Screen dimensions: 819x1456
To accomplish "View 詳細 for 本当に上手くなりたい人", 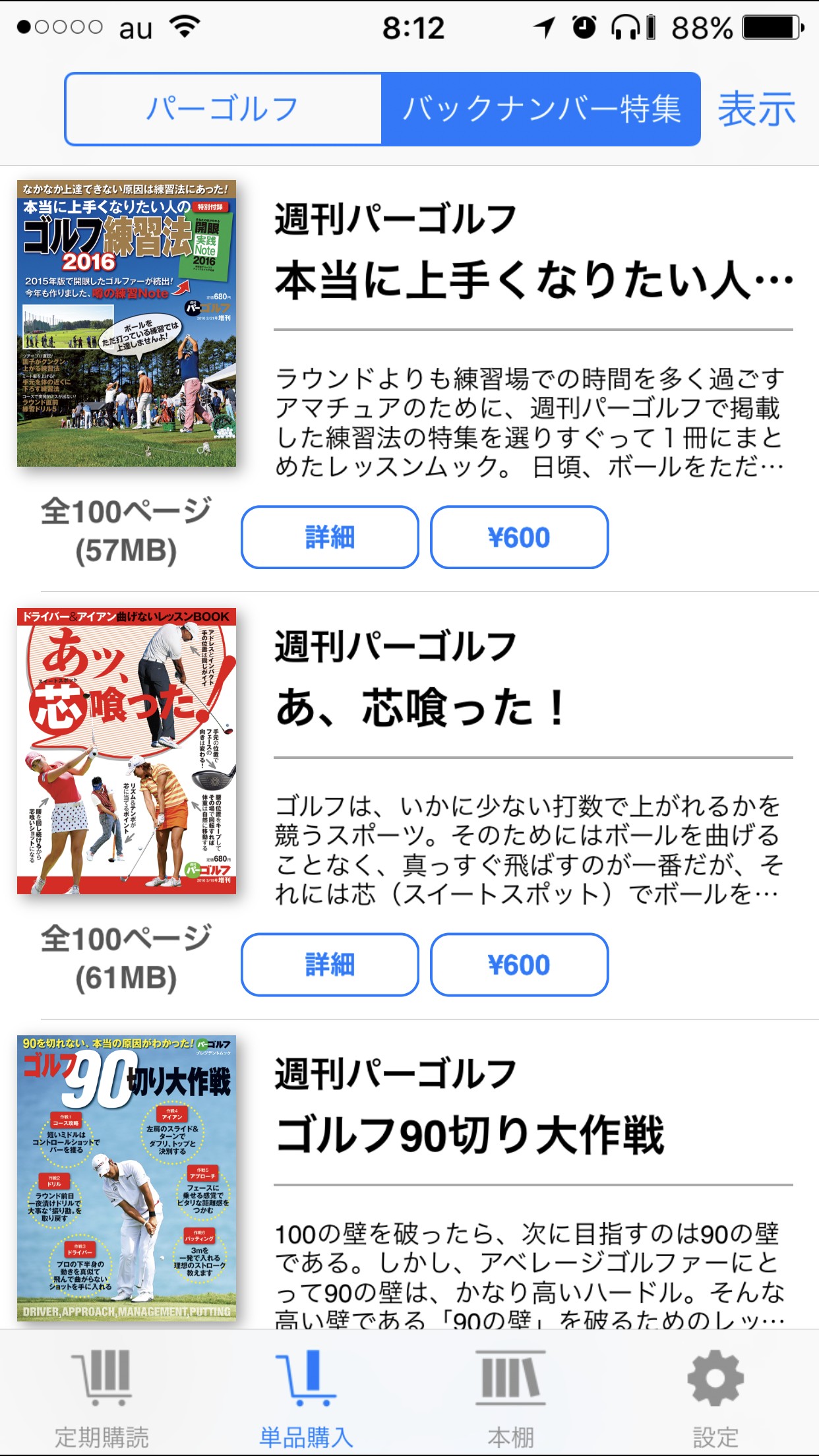I will click(x=330, y=537).
